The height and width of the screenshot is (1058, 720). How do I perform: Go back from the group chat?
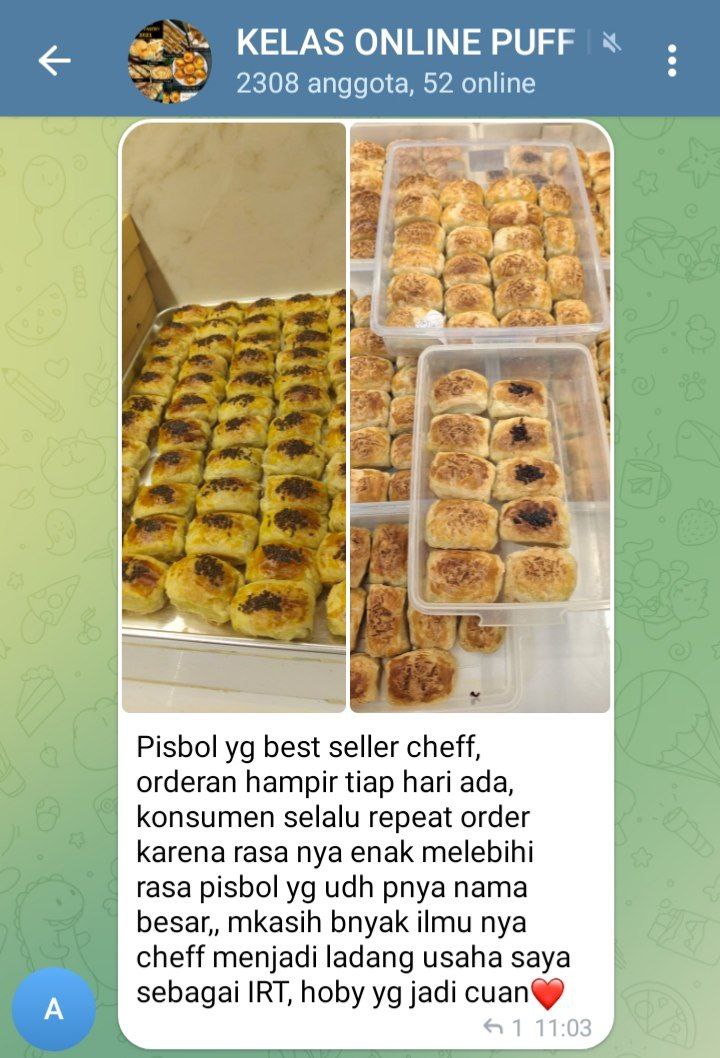pyautogui.click(x=54, y=61)
